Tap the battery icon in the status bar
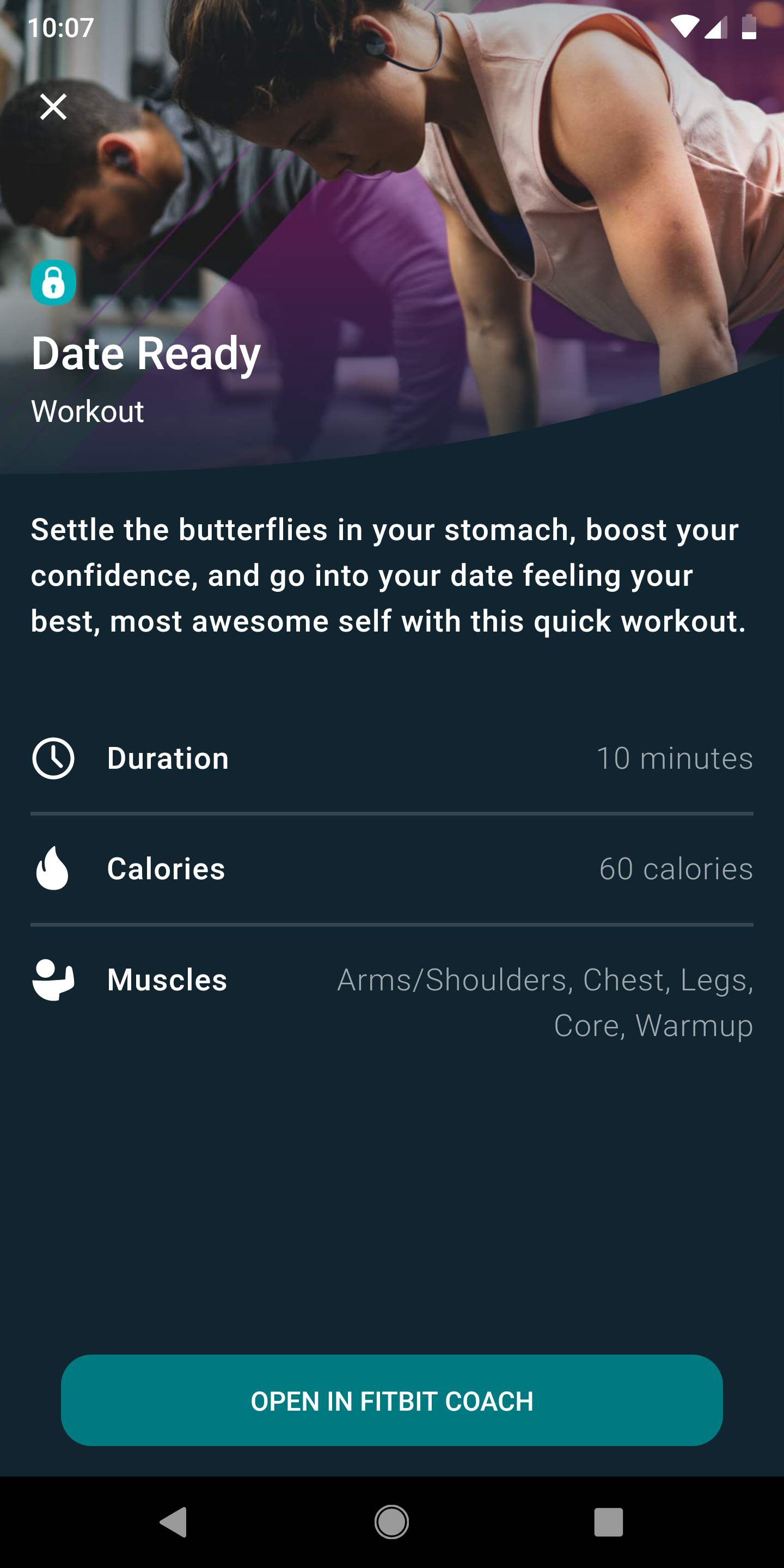Image resolution: width=784 pixels, height=1568 pixels. pos(748,26)
